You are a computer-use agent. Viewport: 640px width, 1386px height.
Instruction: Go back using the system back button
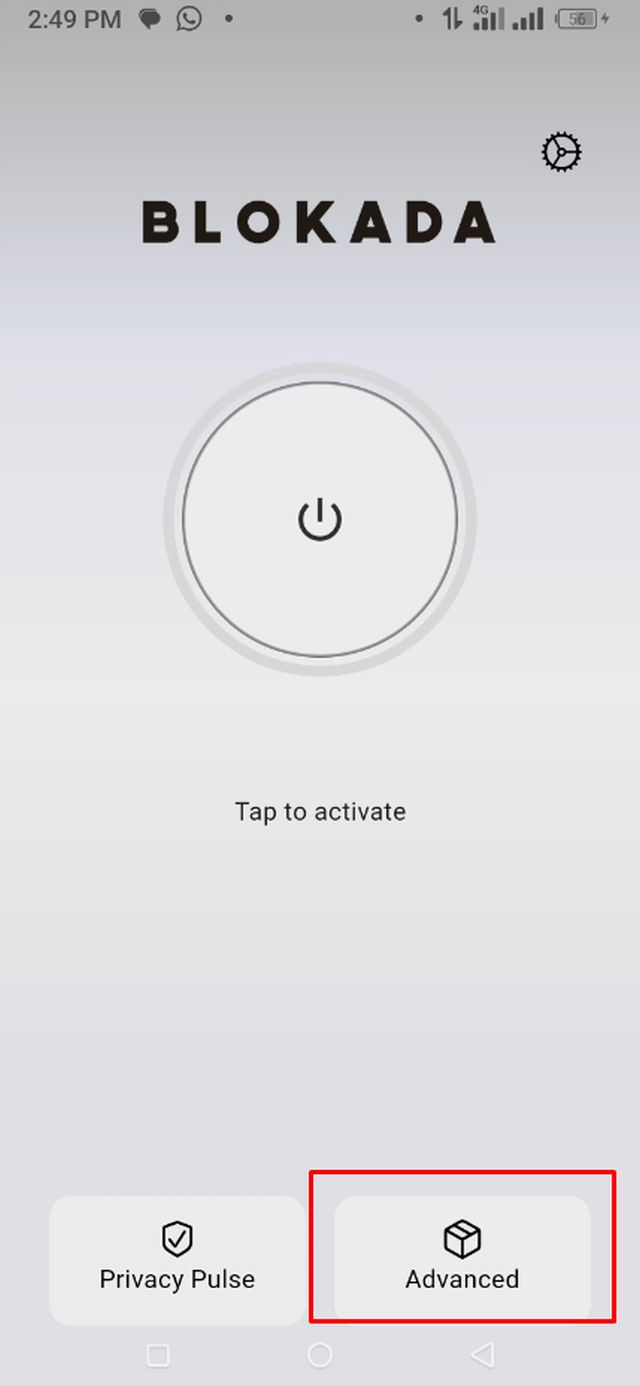click(x=482, y=1354)
